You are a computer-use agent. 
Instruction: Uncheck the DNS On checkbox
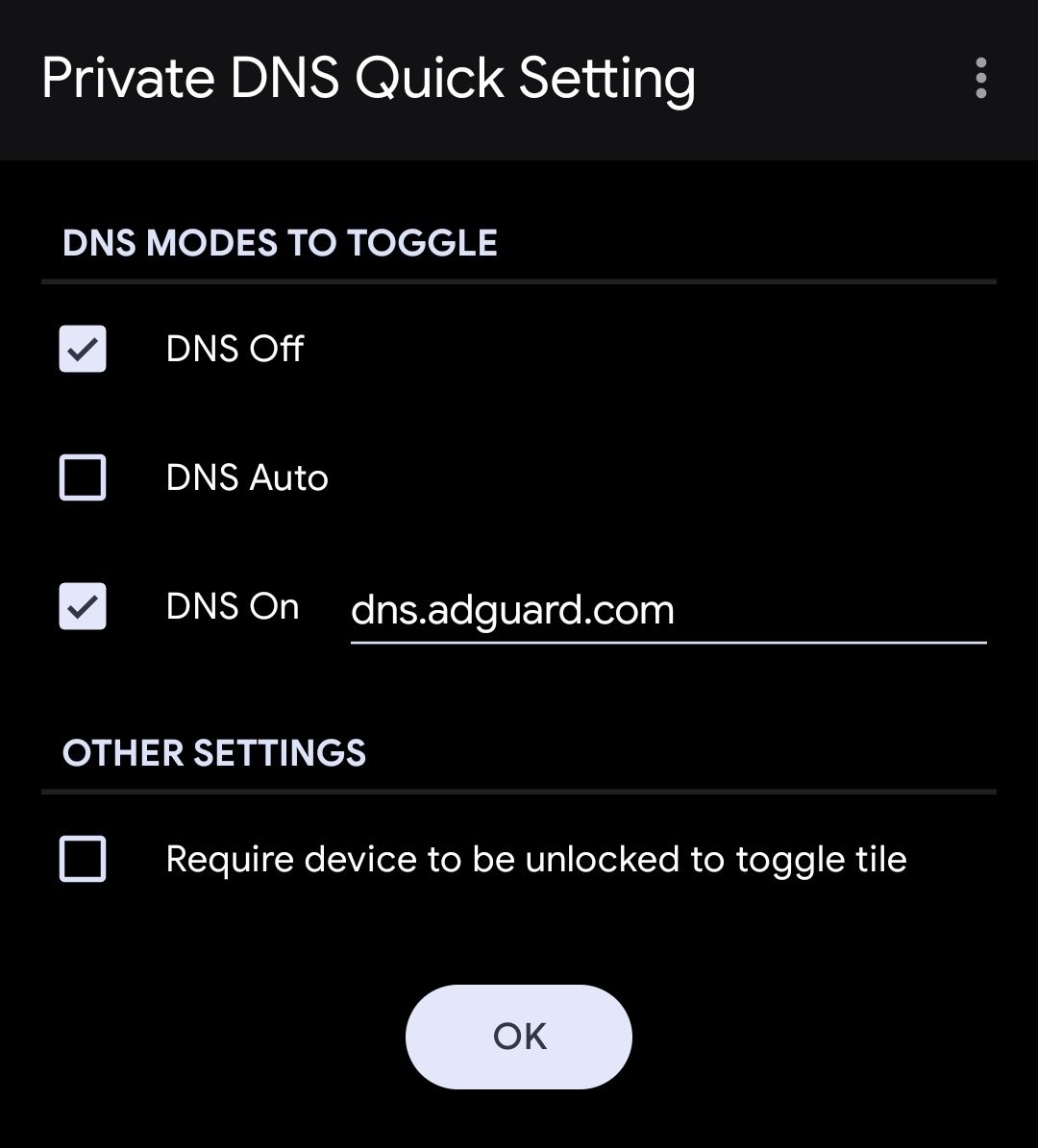pyautogui.click(x=83, y=607)
